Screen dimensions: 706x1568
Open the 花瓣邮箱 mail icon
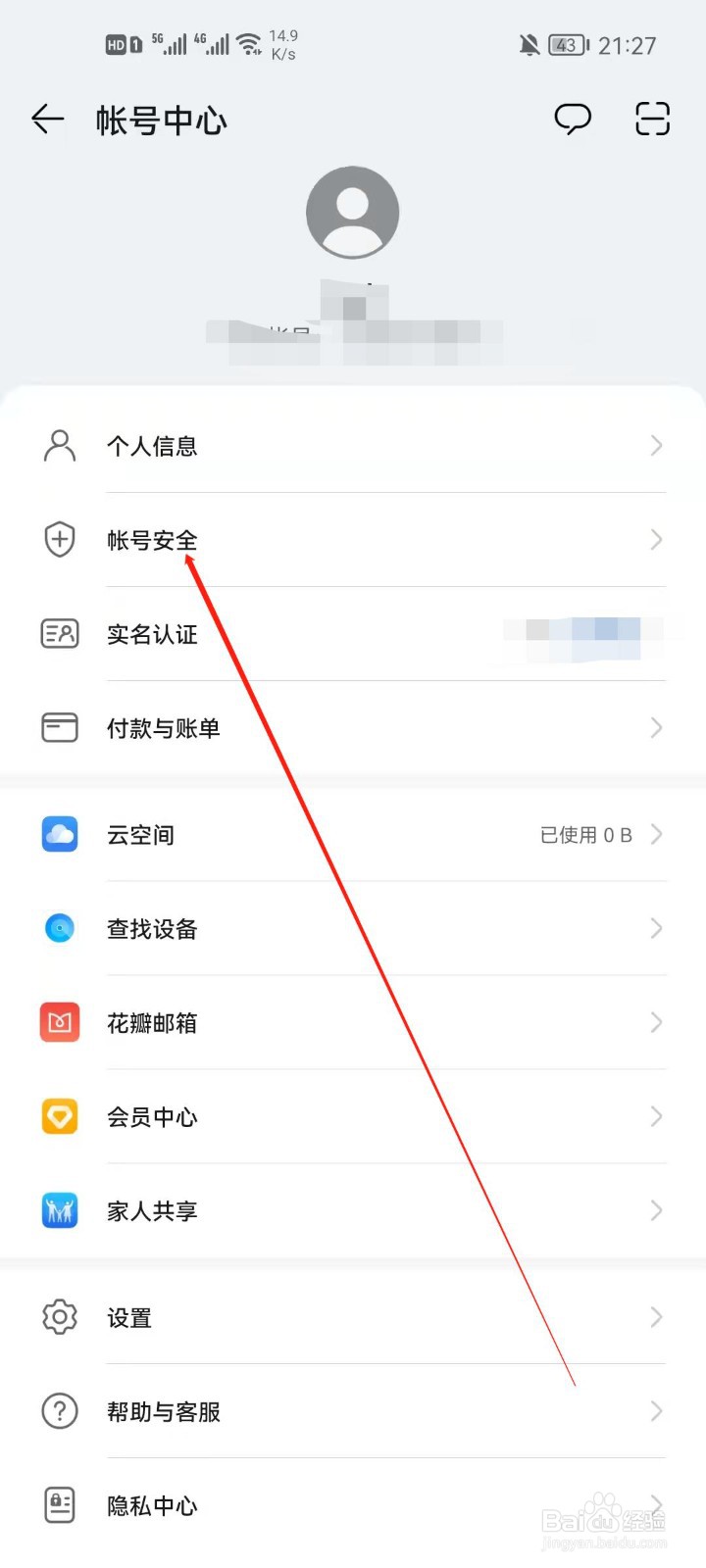click(59, 1022)
